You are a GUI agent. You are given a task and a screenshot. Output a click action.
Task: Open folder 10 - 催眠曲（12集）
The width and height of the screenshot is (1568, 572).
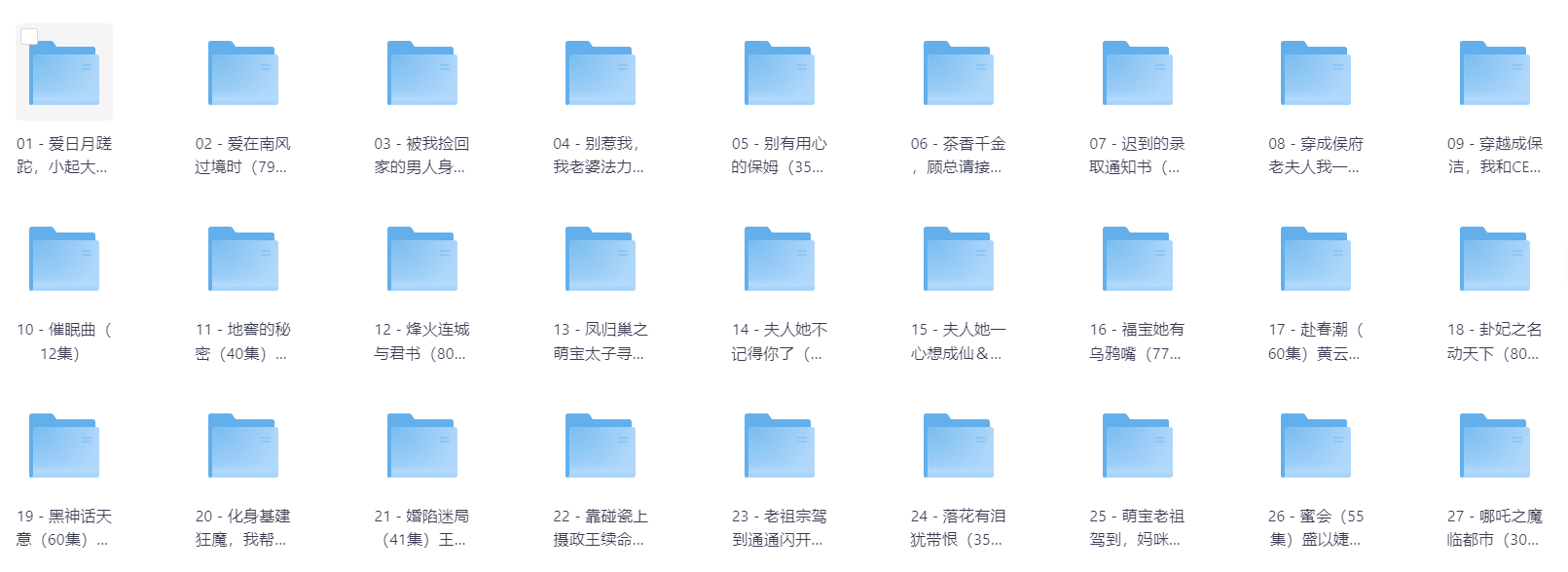64,260
